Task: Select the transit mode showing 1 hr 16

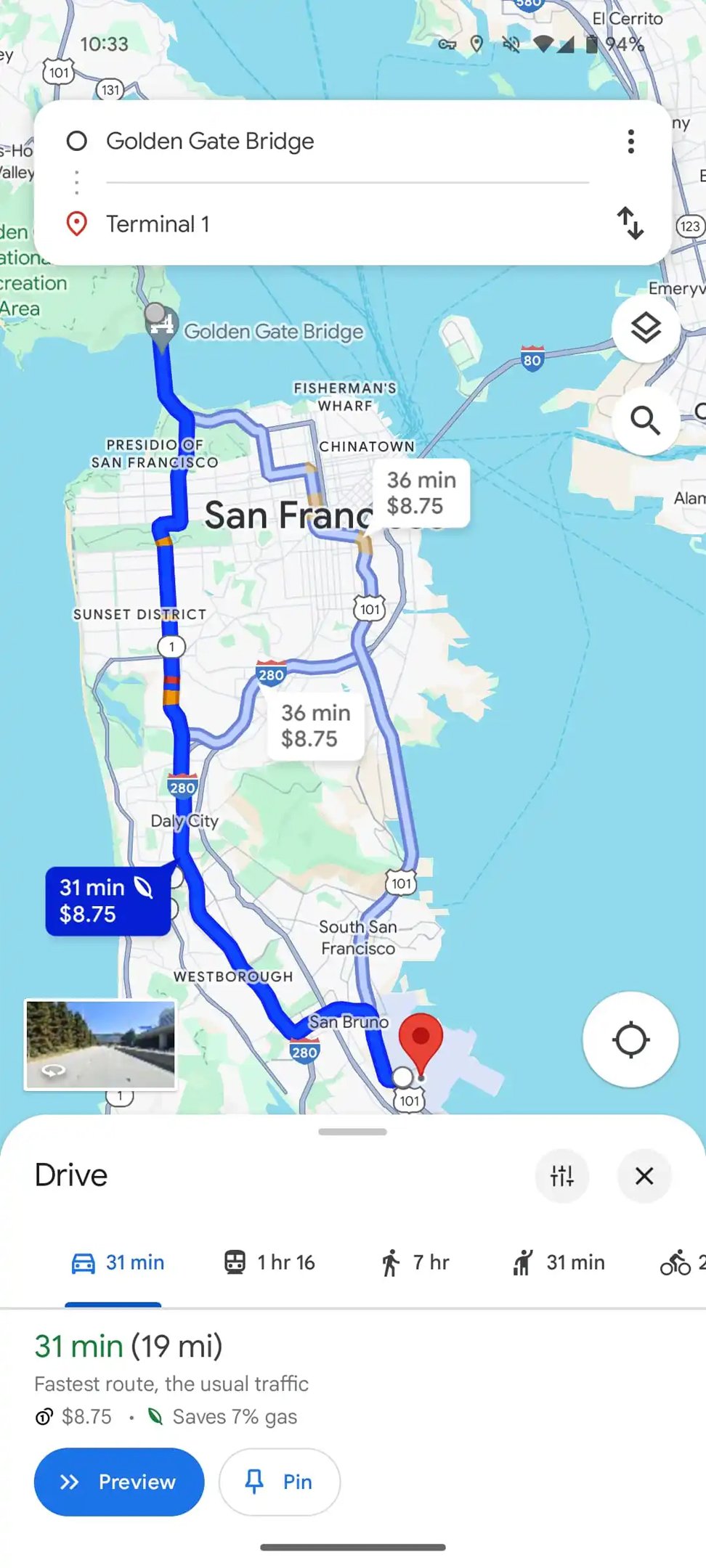Action: pos(269,1262)
